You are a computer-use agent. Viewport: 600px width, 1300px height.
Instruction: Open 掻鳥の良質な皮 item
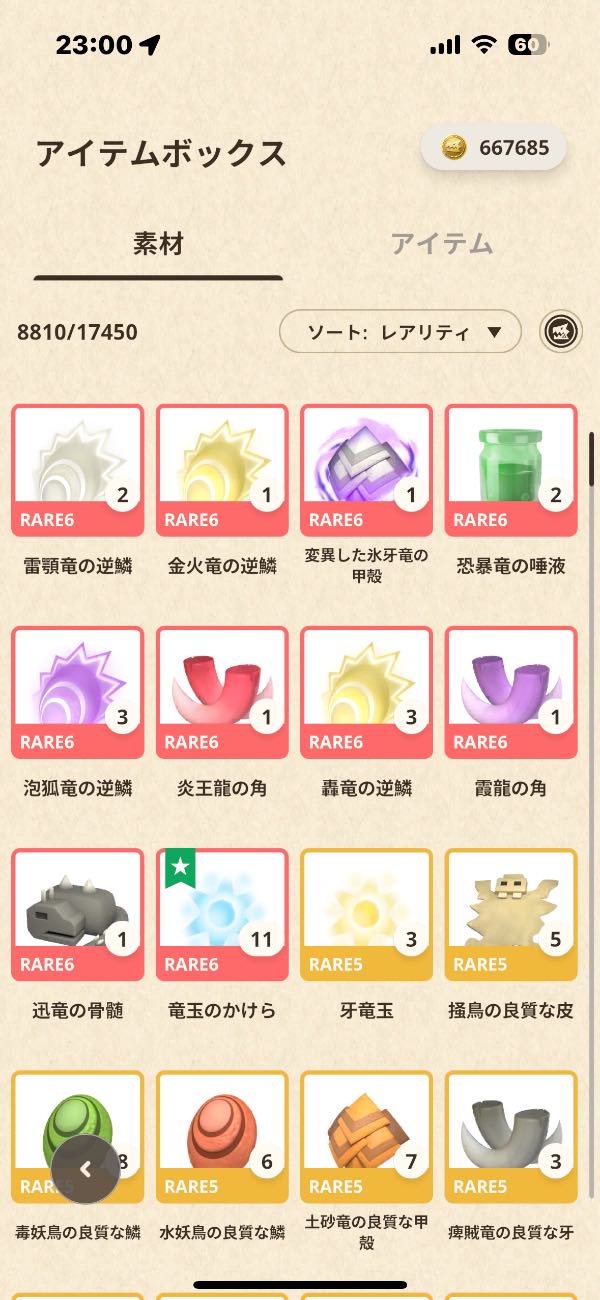tap(510, 914)
